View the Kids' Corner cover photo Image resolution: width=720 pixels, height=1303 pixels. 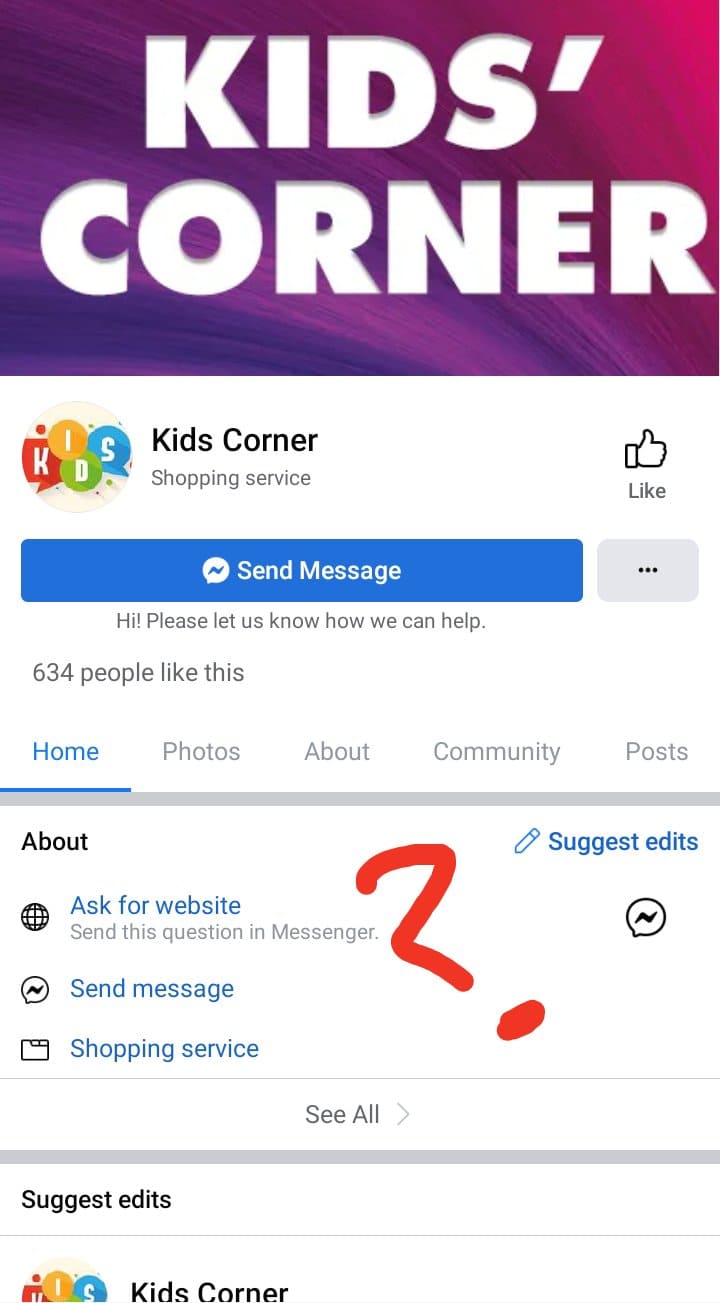[x=360, y=188]
